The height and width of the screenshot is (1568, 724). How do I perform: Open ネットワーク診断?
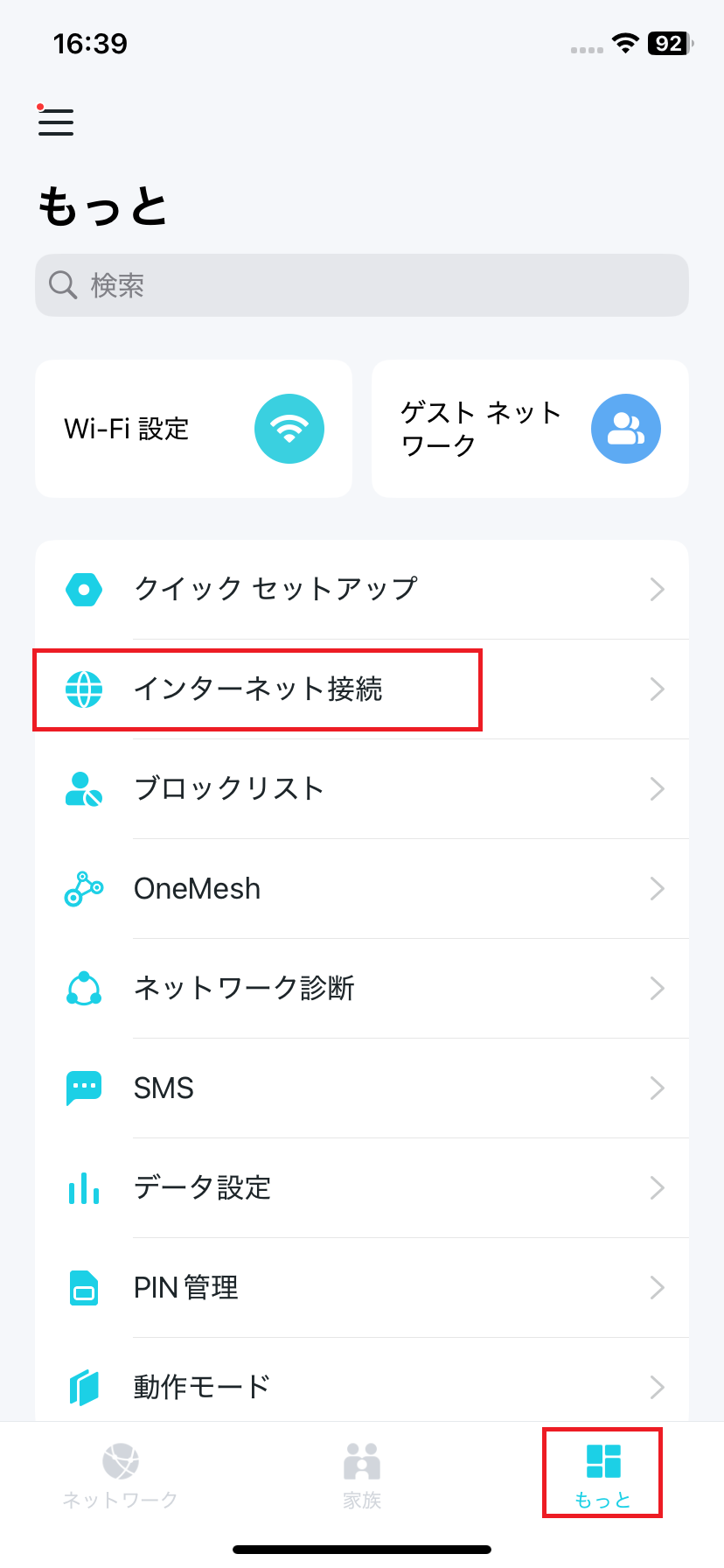[x=362, y=989]
